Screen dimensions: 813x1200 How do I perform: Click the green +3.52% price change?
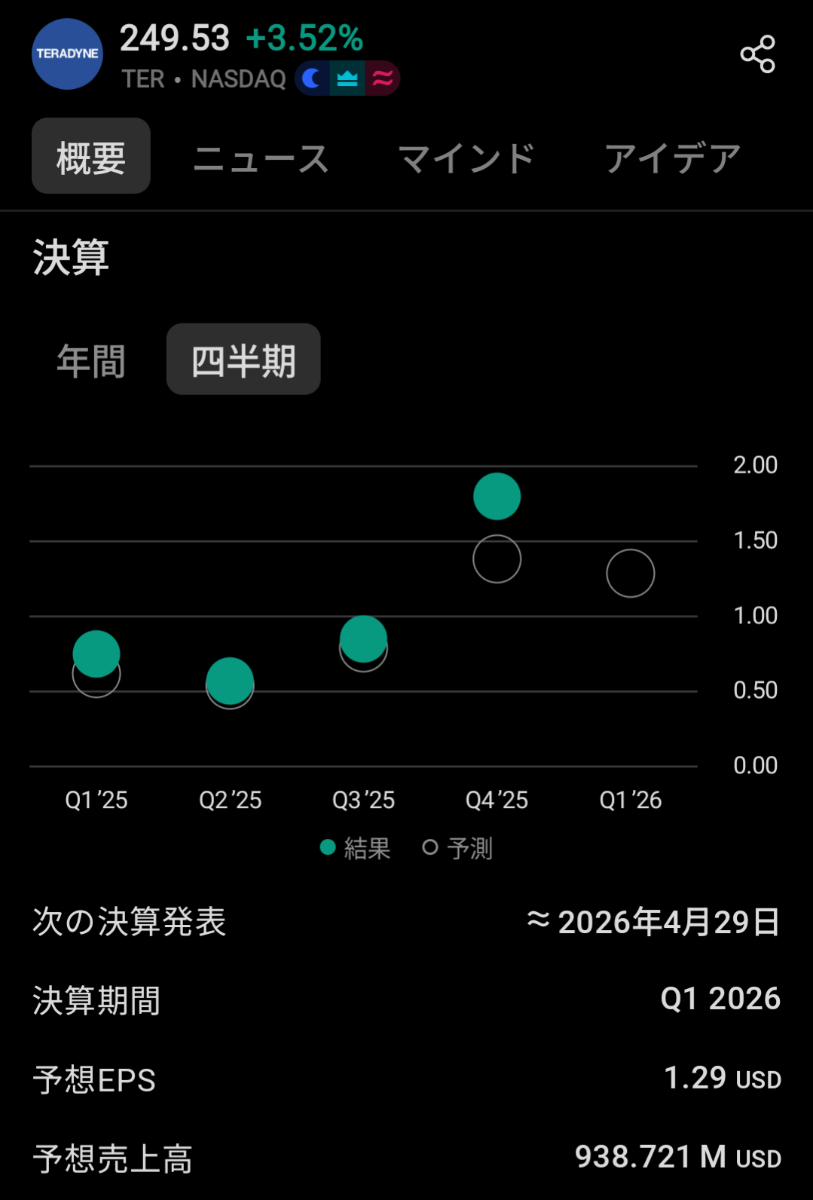point(305,39)
